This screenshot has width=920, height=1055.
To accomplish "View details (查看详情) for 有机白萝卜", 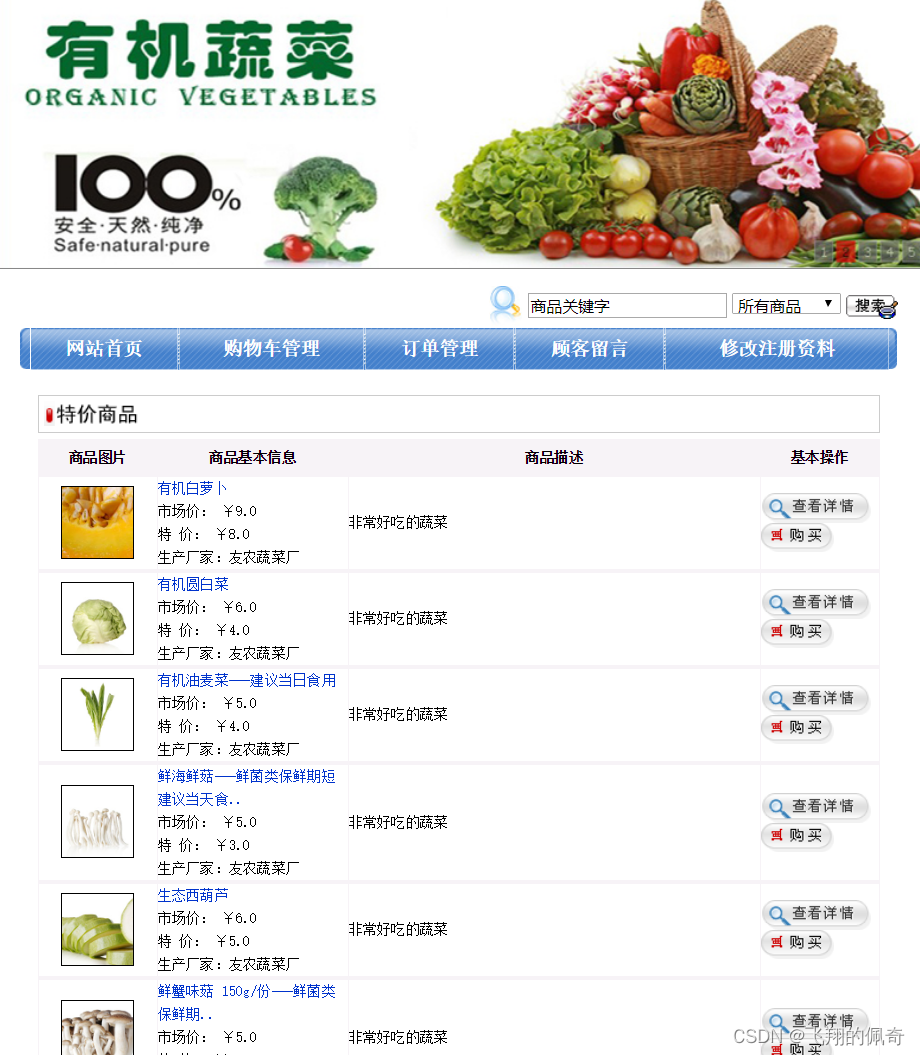I will pyautogui.click(x=815, y=507).
